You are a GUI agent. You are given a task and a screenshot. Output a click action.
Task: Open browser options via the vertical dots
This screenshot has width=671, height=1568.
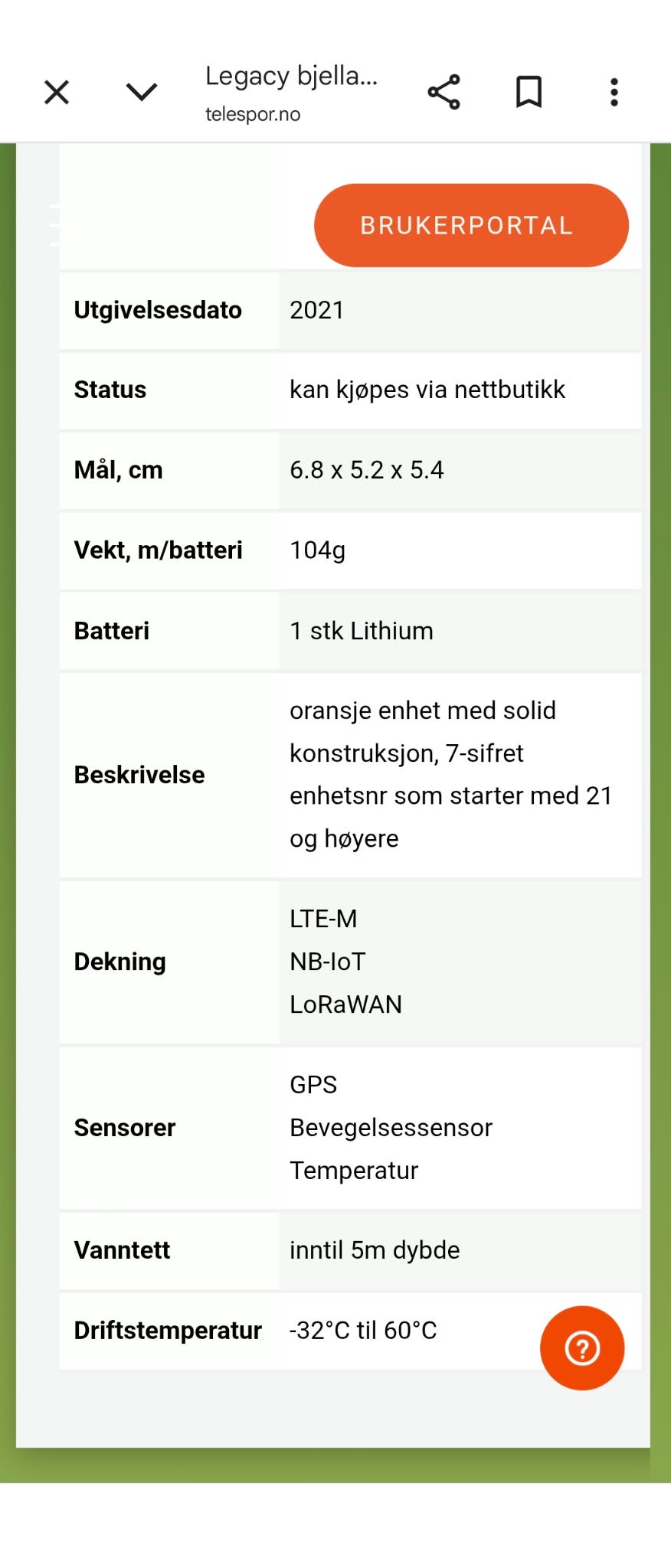coord(613,92)
